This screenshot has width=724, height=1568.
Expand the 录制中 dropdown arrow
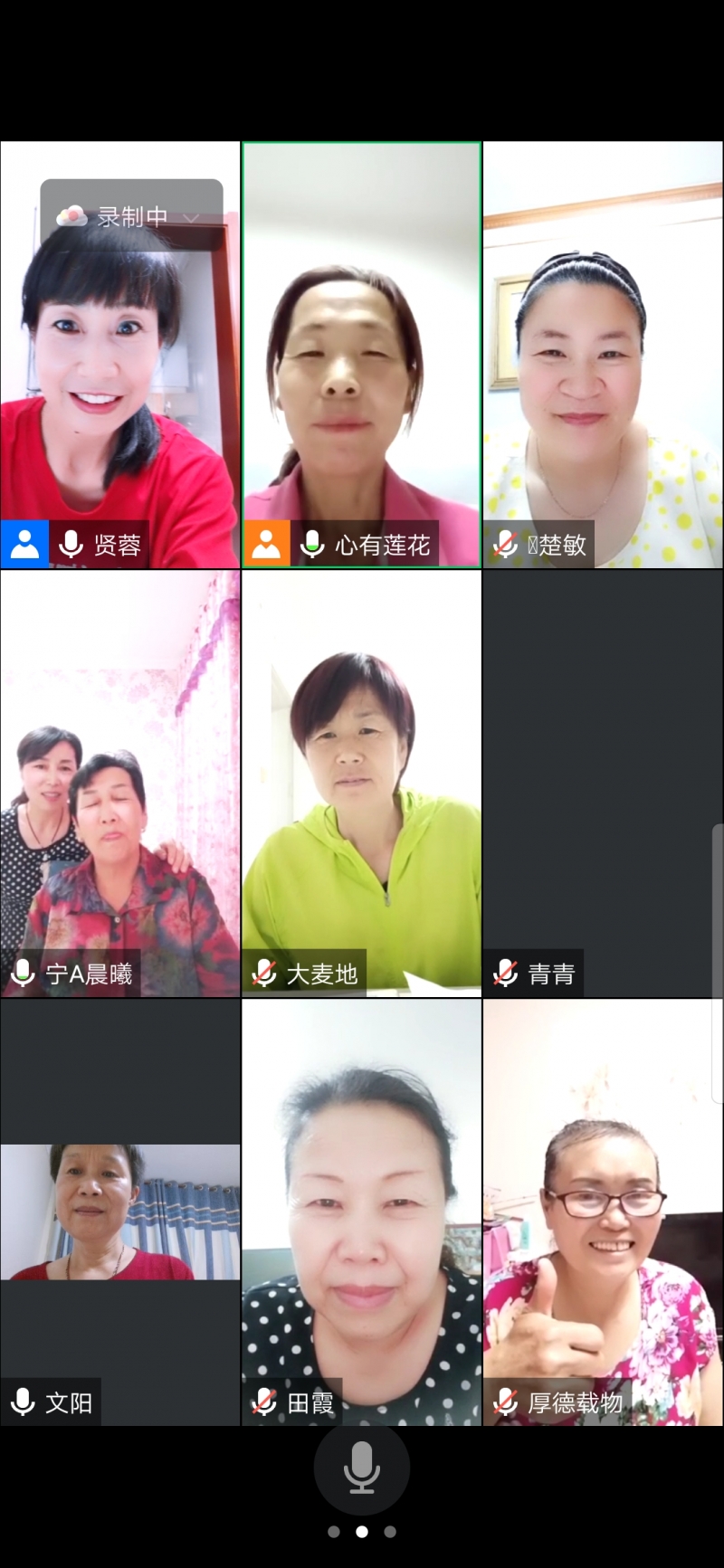190,218
